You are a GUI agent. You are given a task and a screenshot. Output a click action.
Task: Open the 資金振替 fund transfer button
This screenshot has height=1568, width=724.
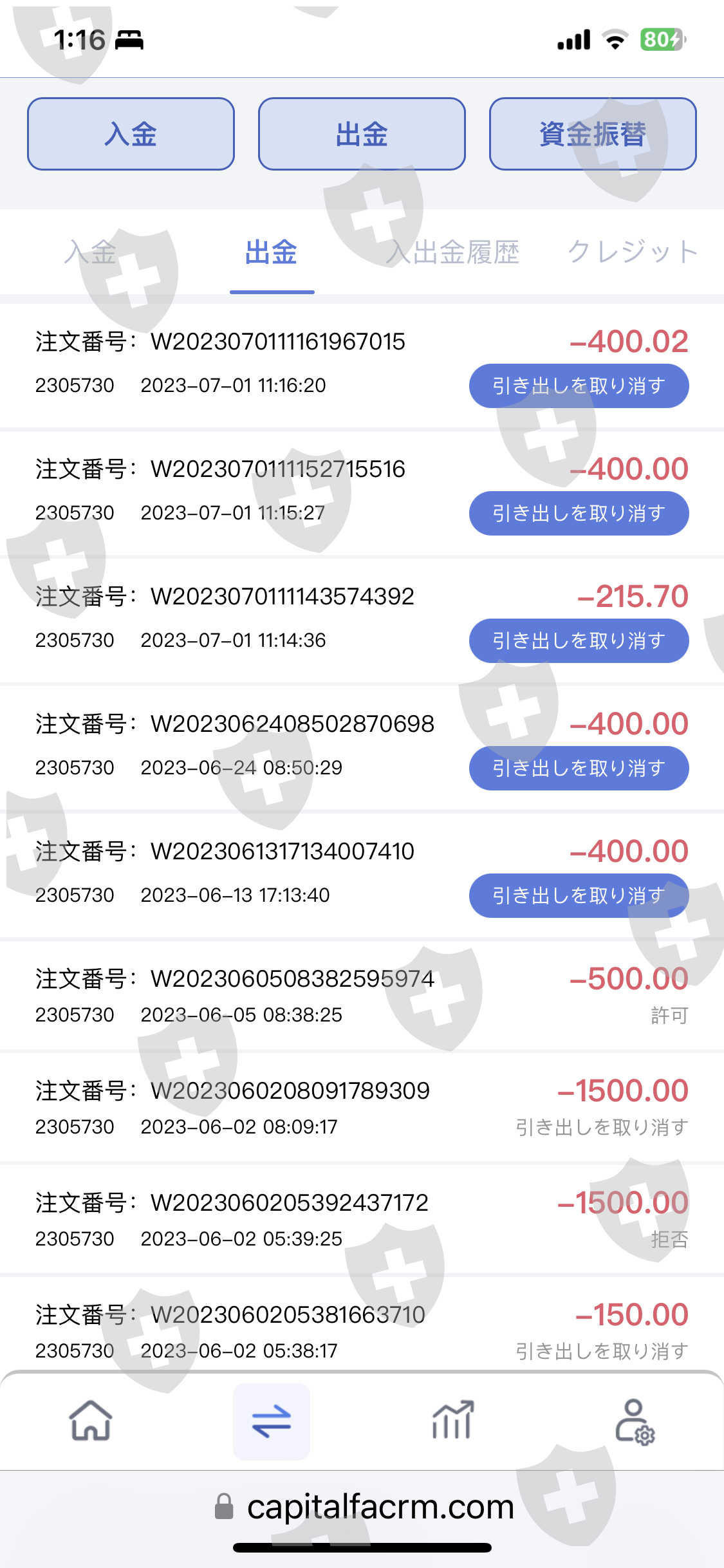tap(593, 134)
